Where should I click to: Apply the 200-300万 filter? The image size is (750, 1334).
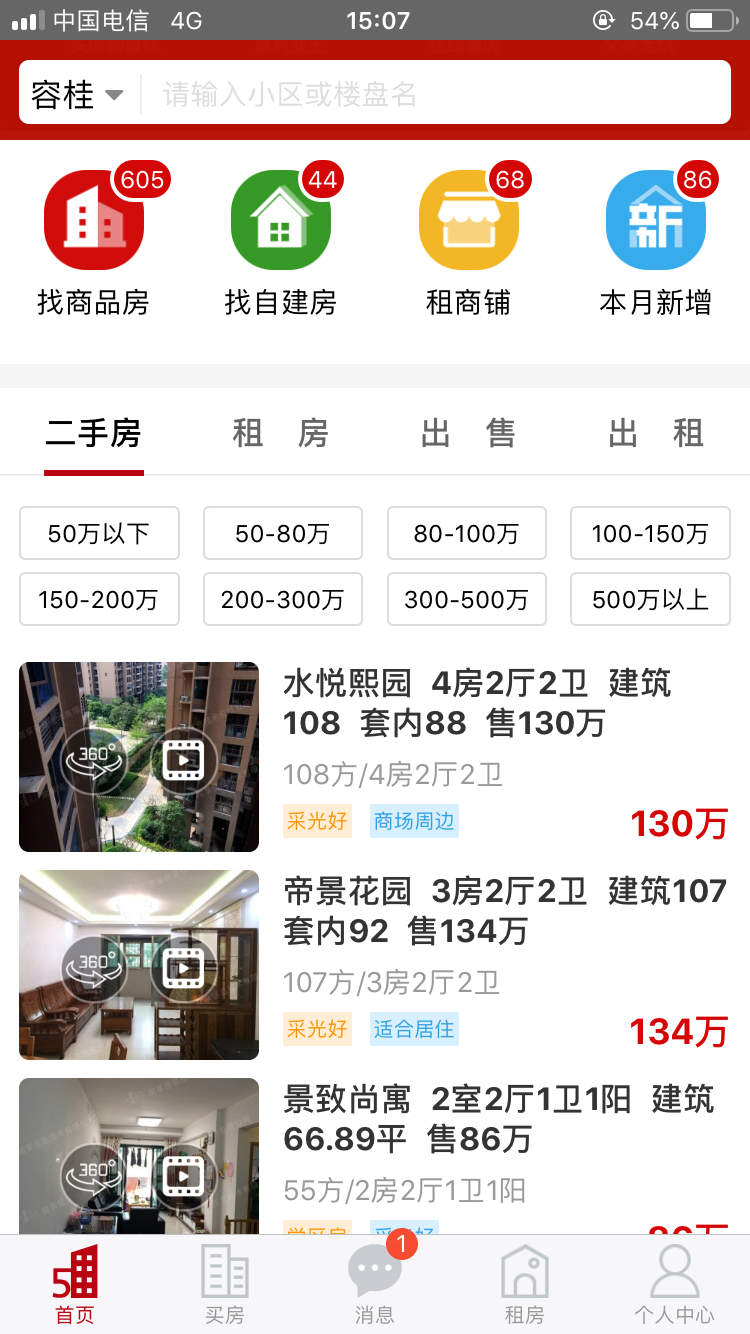click(x=282, y=599)
